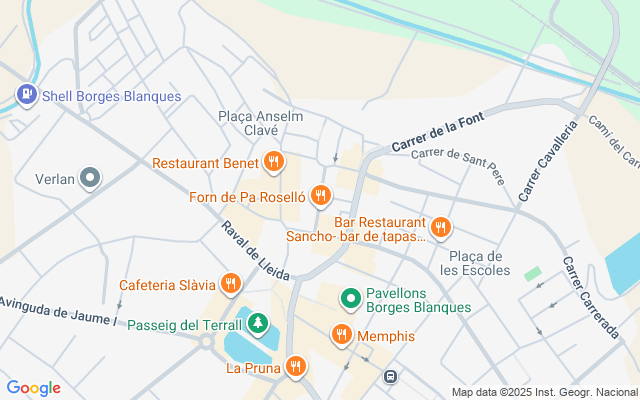Open the Google logo link
Viewport: 640px width, 400px height.
[34, 388]
